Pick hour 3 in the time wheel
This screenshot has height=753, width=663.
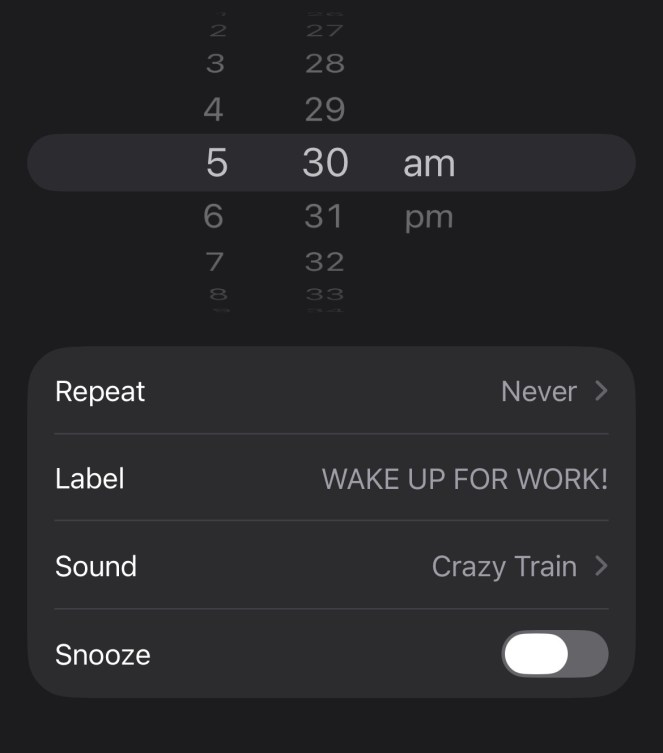click(215, 64)
